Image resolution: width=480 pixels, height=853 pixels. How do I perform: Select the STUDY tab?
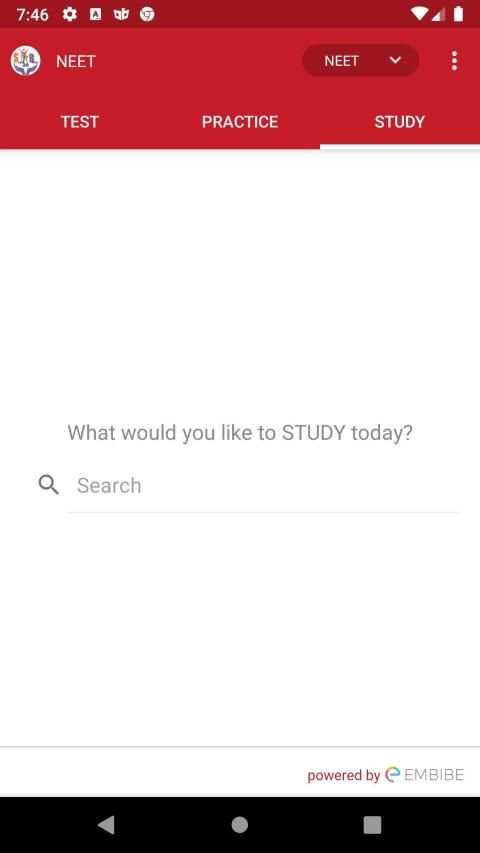[x=399, y=121]
